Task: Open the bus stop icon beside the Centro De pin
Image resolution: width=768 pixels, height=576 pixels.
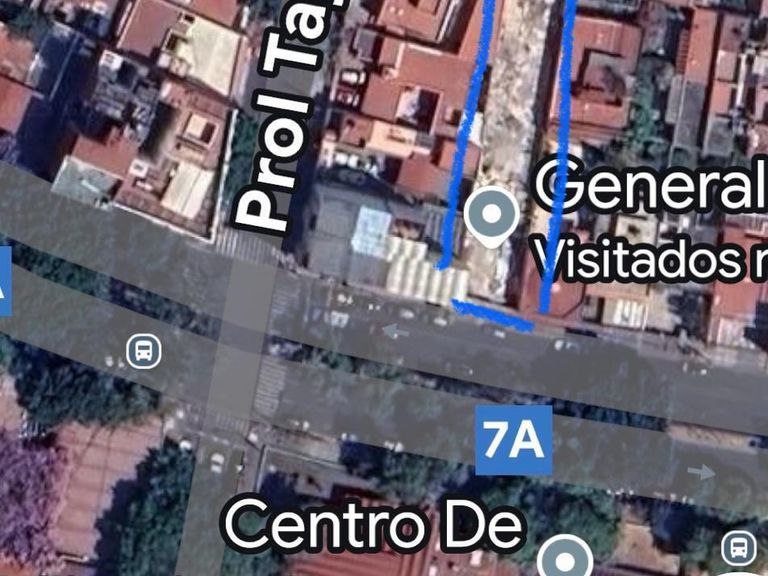Action: click(x=737, y=547)
